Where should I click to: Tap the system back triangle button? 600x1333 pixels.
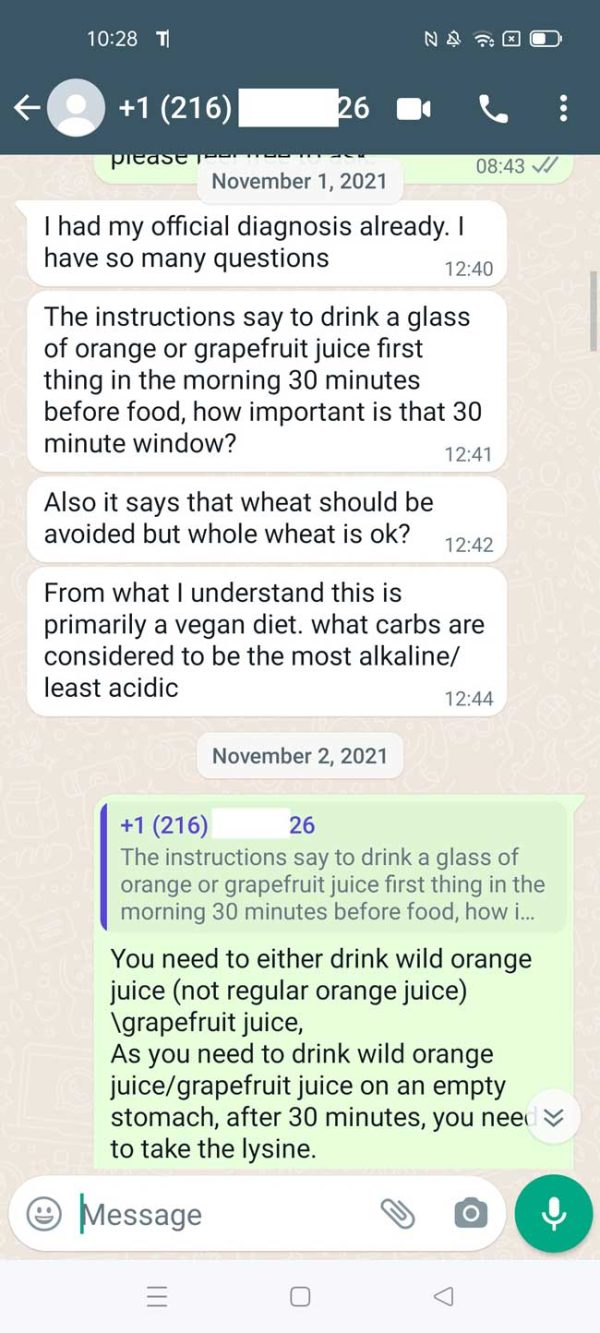pos(443,1297)
